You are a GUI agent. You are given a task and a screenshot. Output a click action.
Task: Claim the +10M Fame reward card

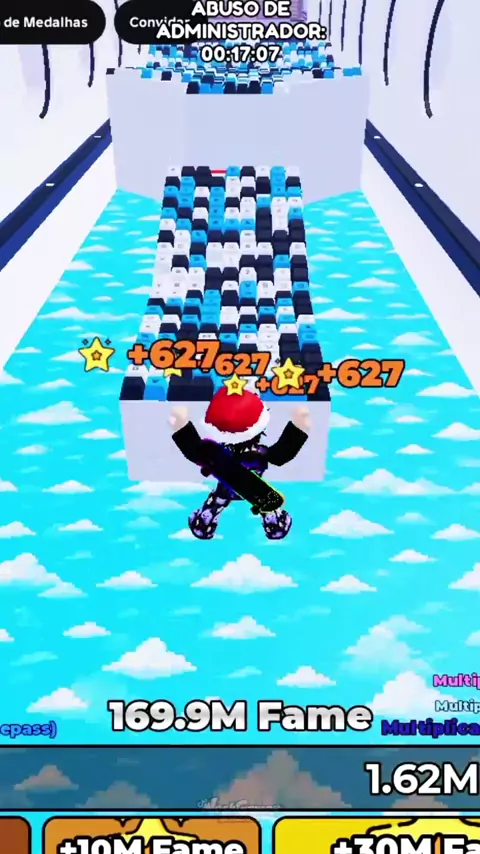(152, 835)
